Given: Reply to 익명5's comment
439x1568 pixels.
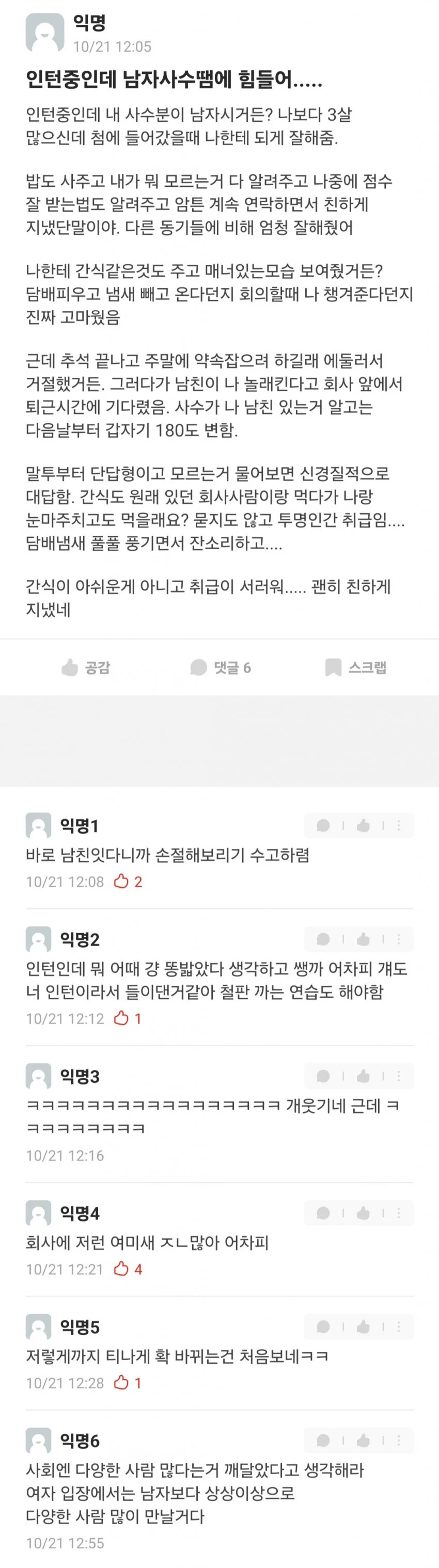Looking at the screenshot, I should 323,1327.
